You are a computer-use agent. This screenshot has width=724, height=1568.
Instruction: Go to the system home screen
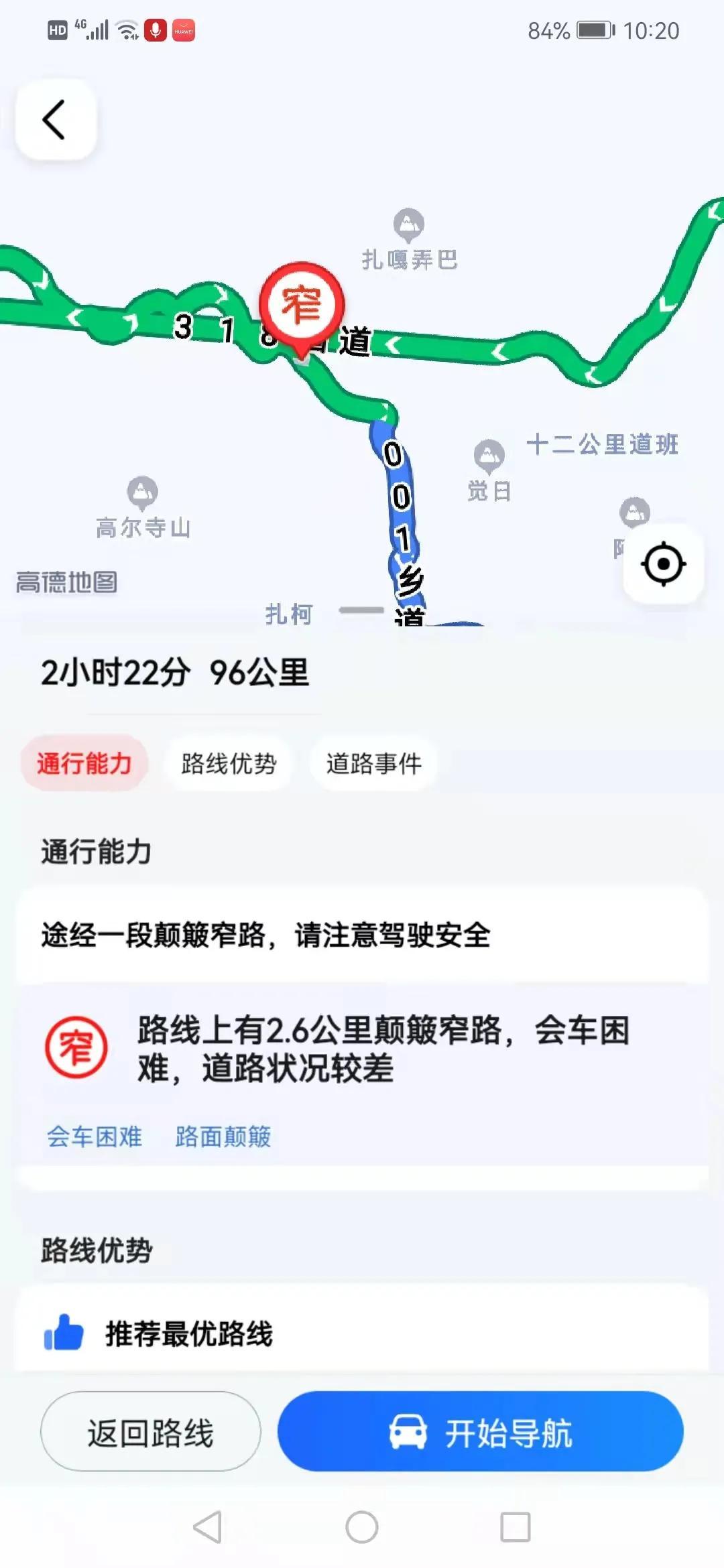[362, 1528]
